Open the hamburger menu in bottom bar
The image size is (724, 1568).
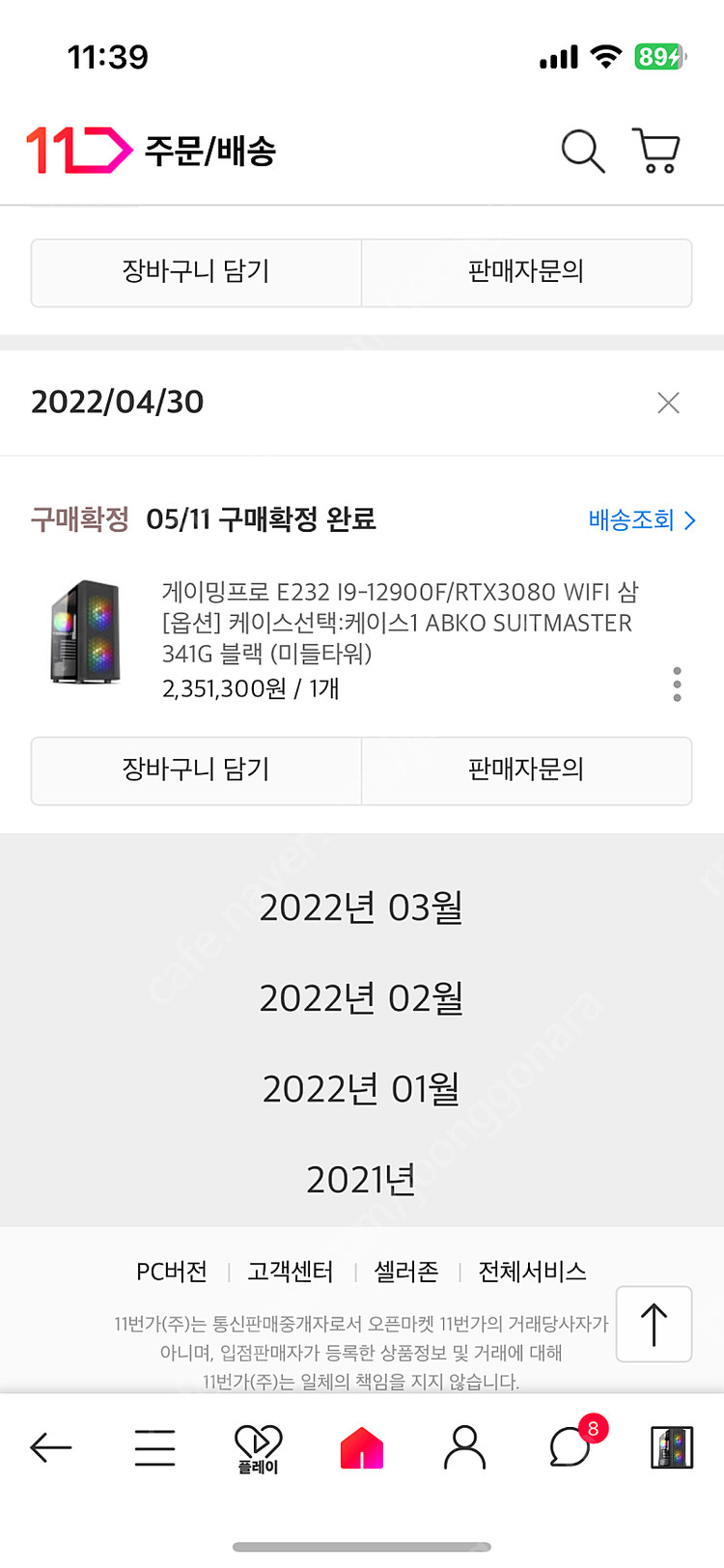click(x=154, y=1446)
